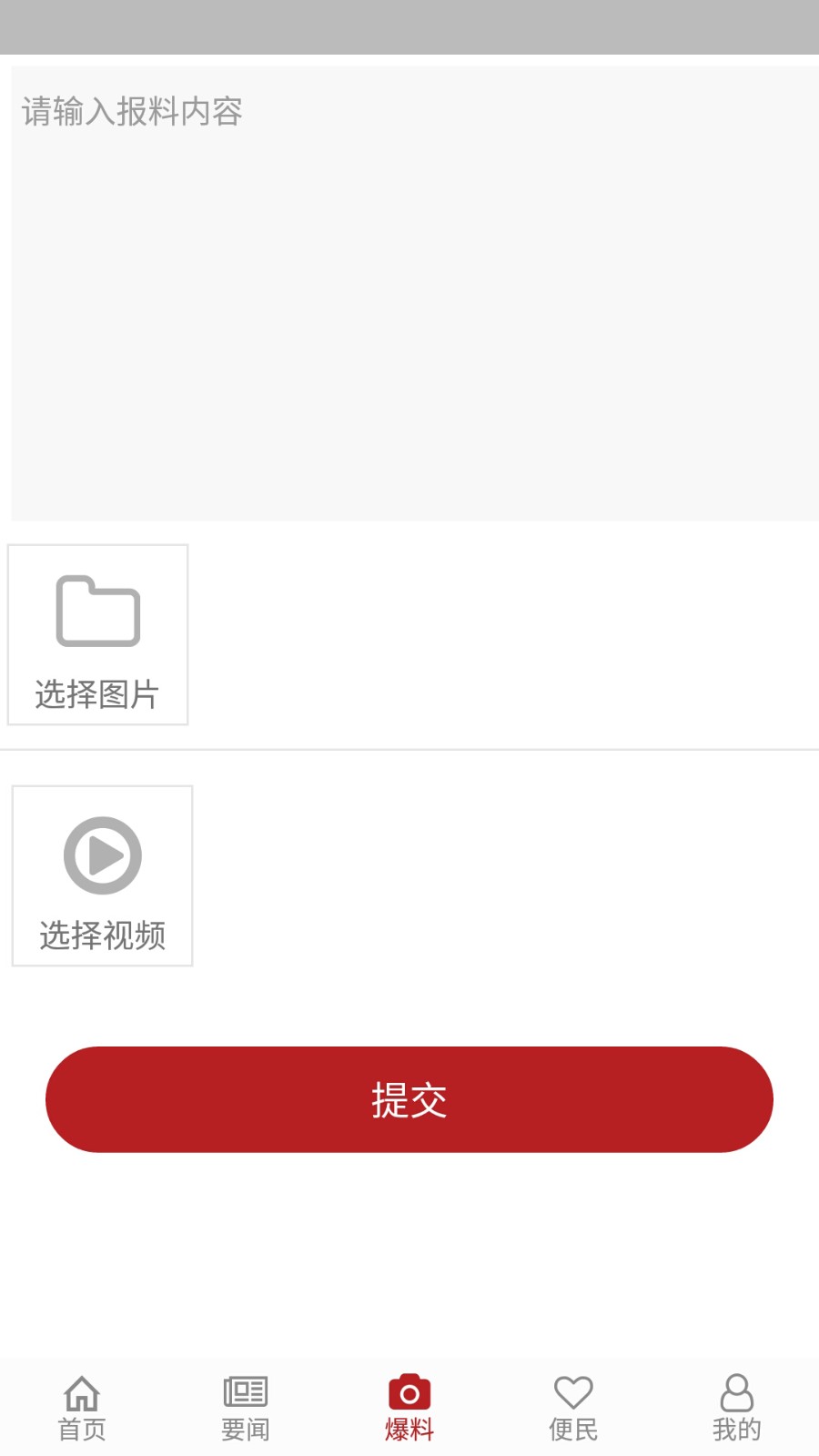Open the 便民 section

pyautogui.click(x=572, y=1406)
